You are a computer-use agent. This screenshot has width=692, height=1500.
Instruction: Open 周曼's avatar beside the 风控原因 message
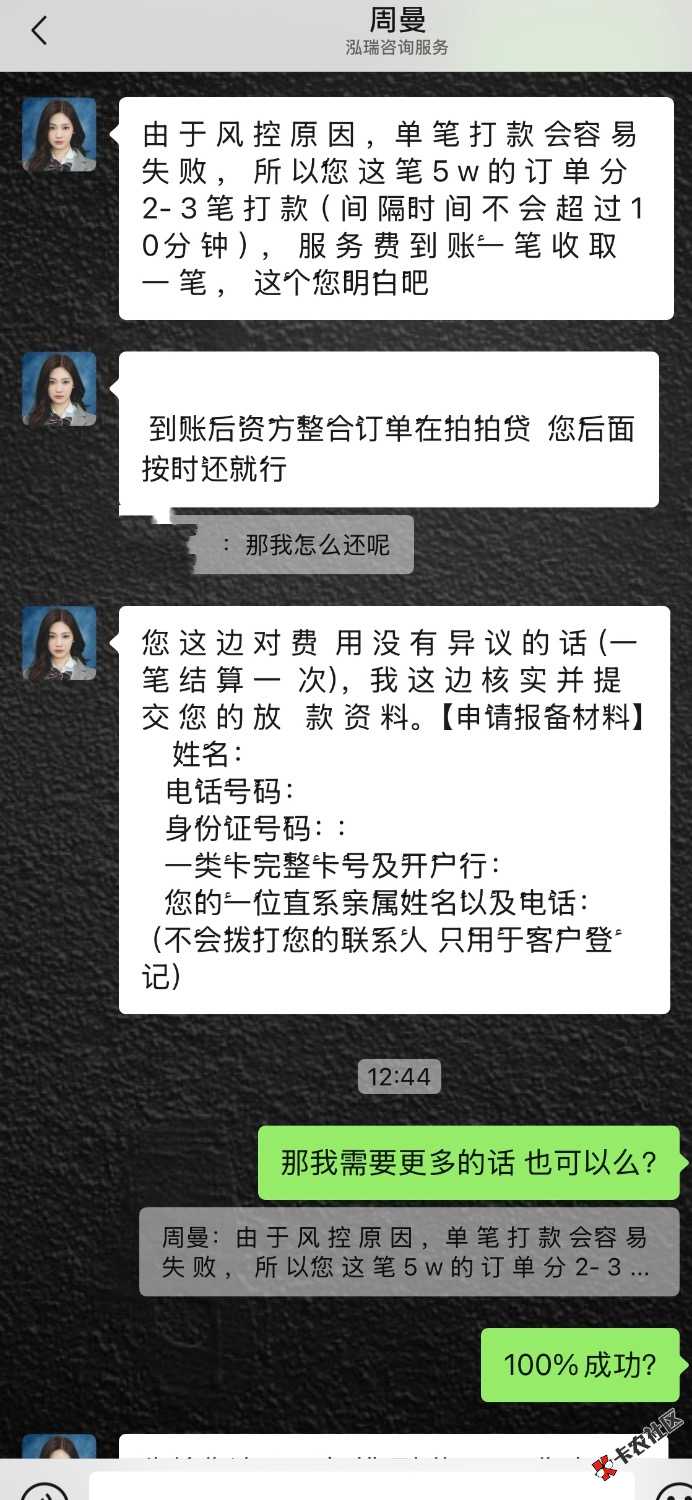[x=59, y=135]
